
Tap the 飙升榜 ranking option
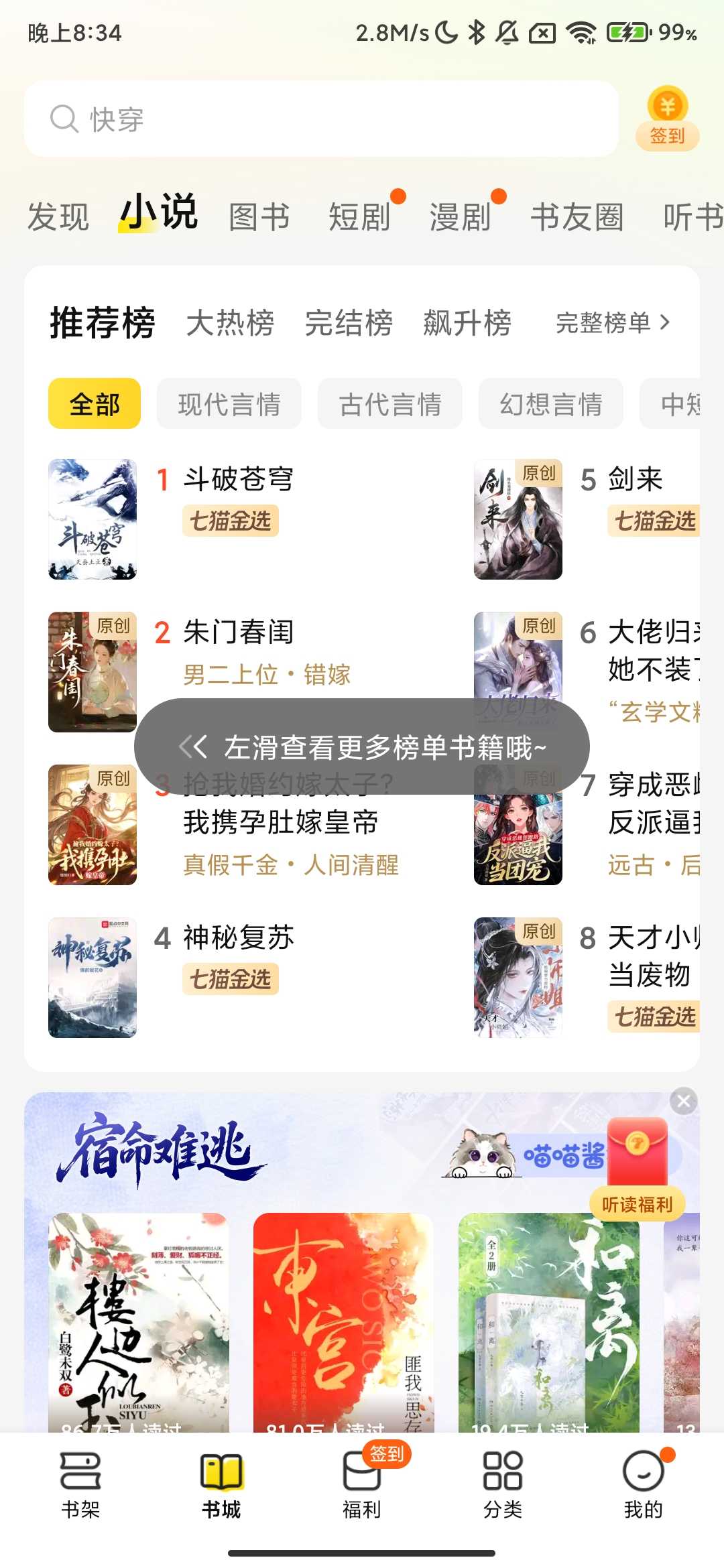(x=467, y=322)
